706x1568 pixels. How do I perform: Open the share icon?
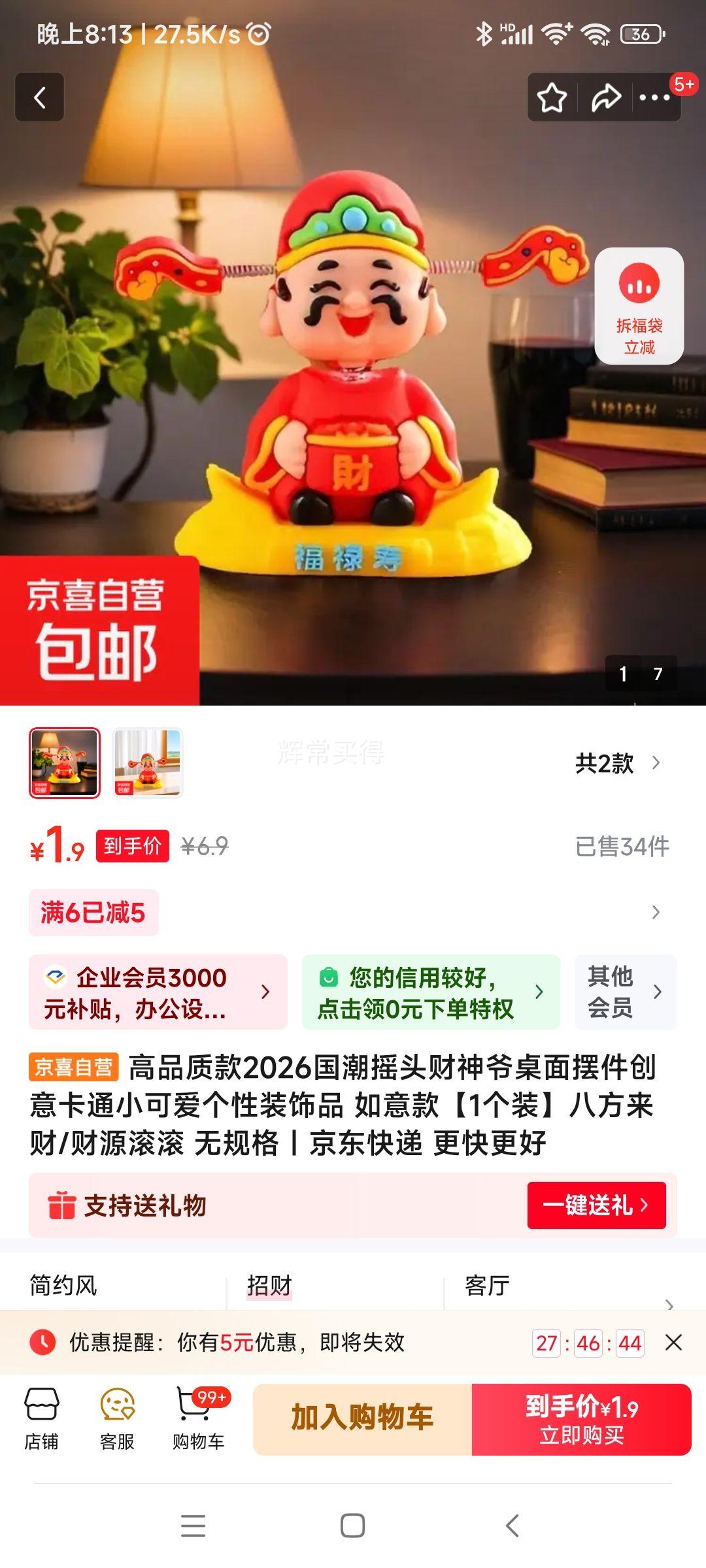click(x=605, y=97)
